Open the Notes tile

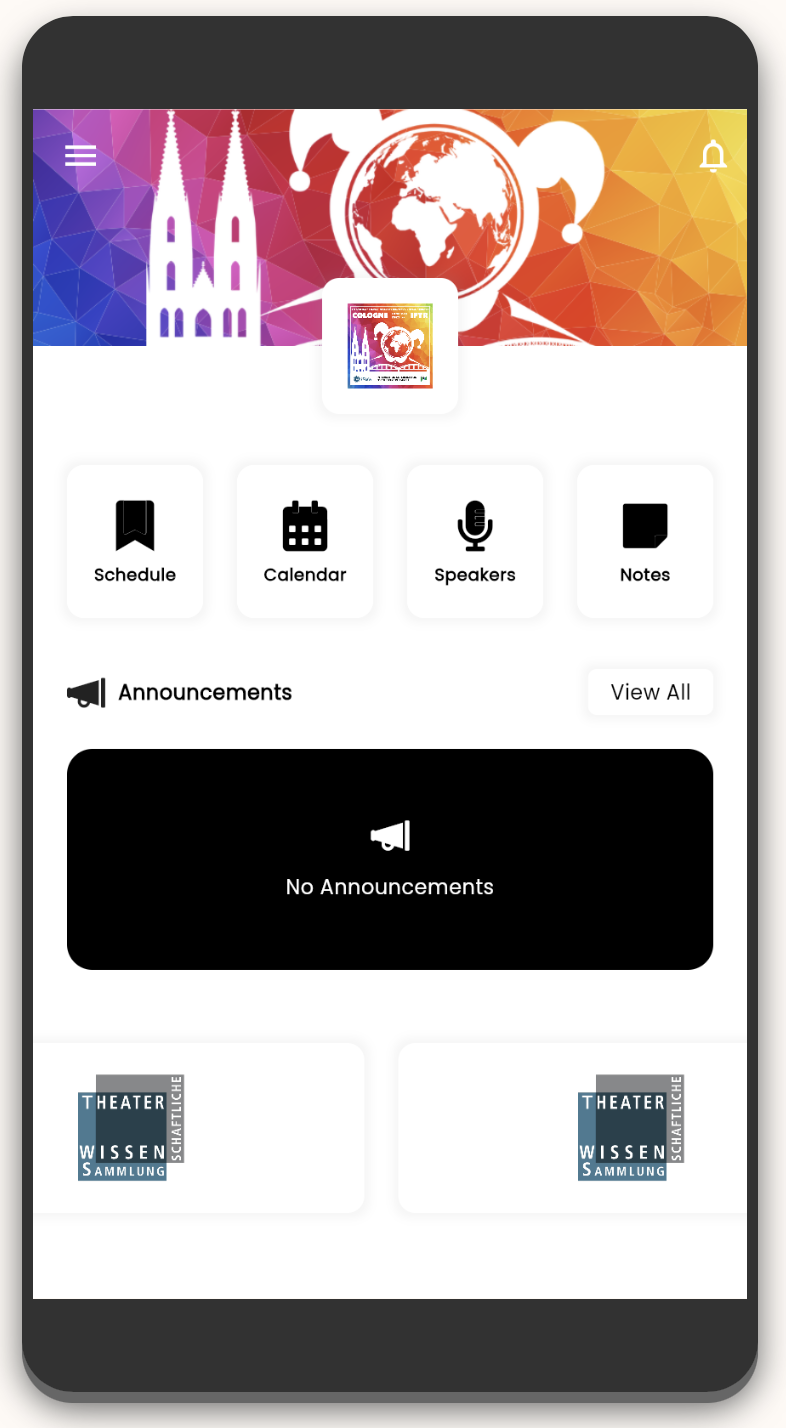pos(645,541)
